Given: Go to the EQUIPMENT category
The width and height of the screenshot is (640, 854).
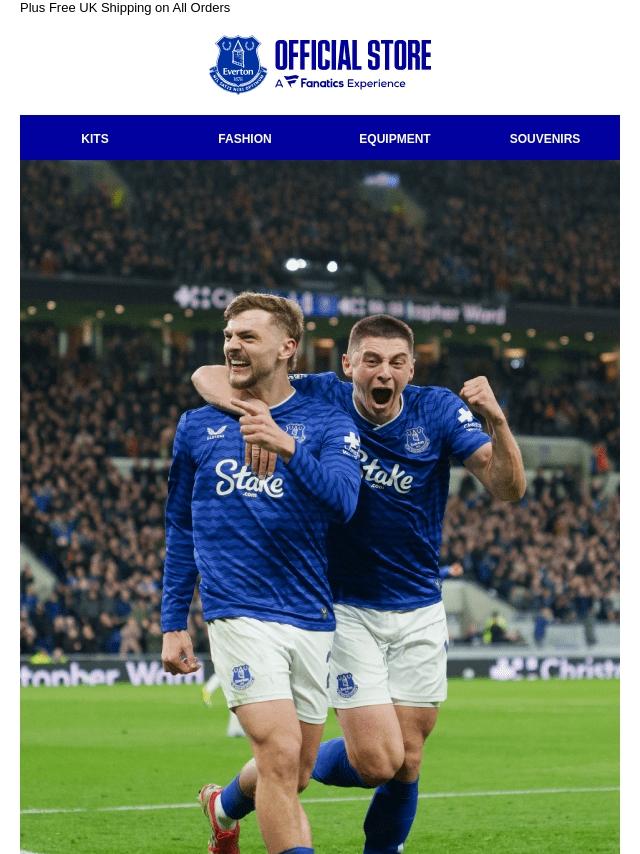Looking at the screenshot, I should pyautogui.click(x=394, y=139).
